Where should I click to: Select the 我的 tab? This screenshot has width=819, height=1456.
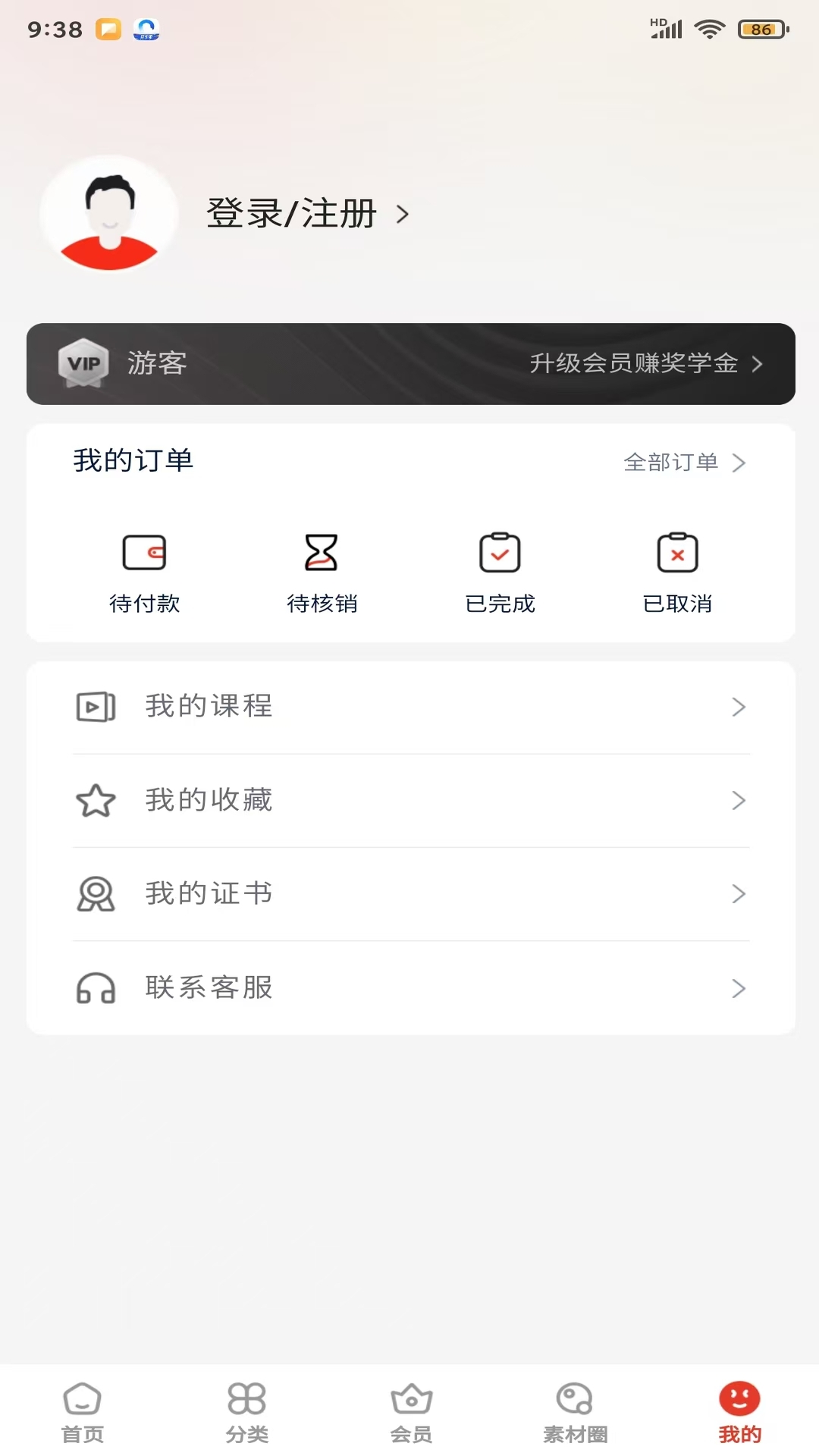(739, 1412)
